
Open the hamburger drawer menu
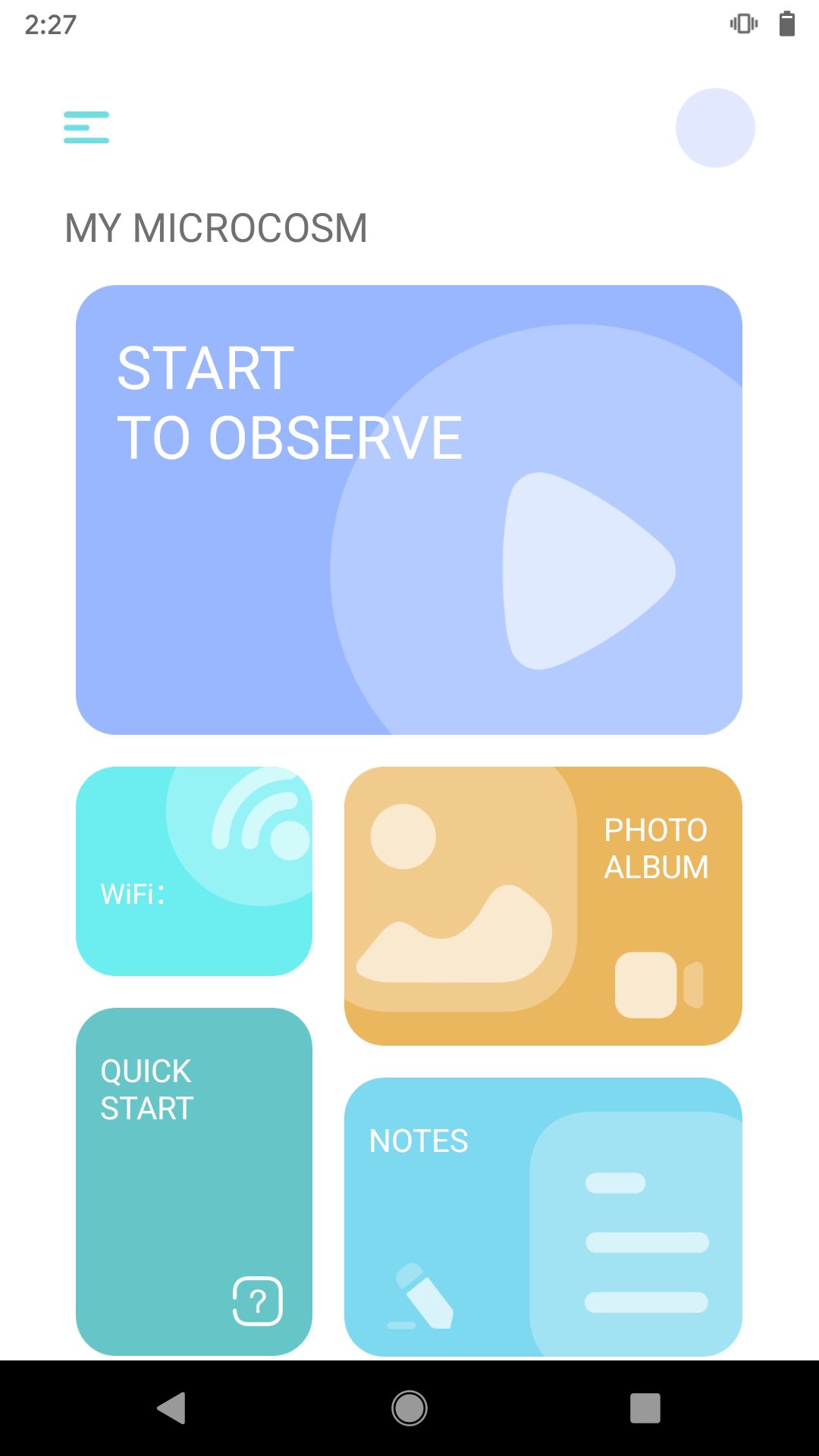[x=86, y=127]
